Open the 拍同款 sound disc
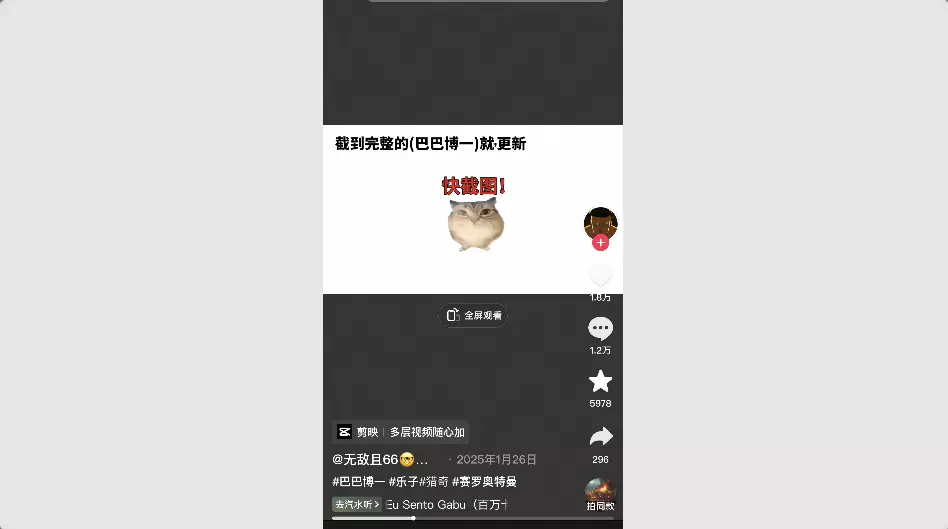 [600, 494]
